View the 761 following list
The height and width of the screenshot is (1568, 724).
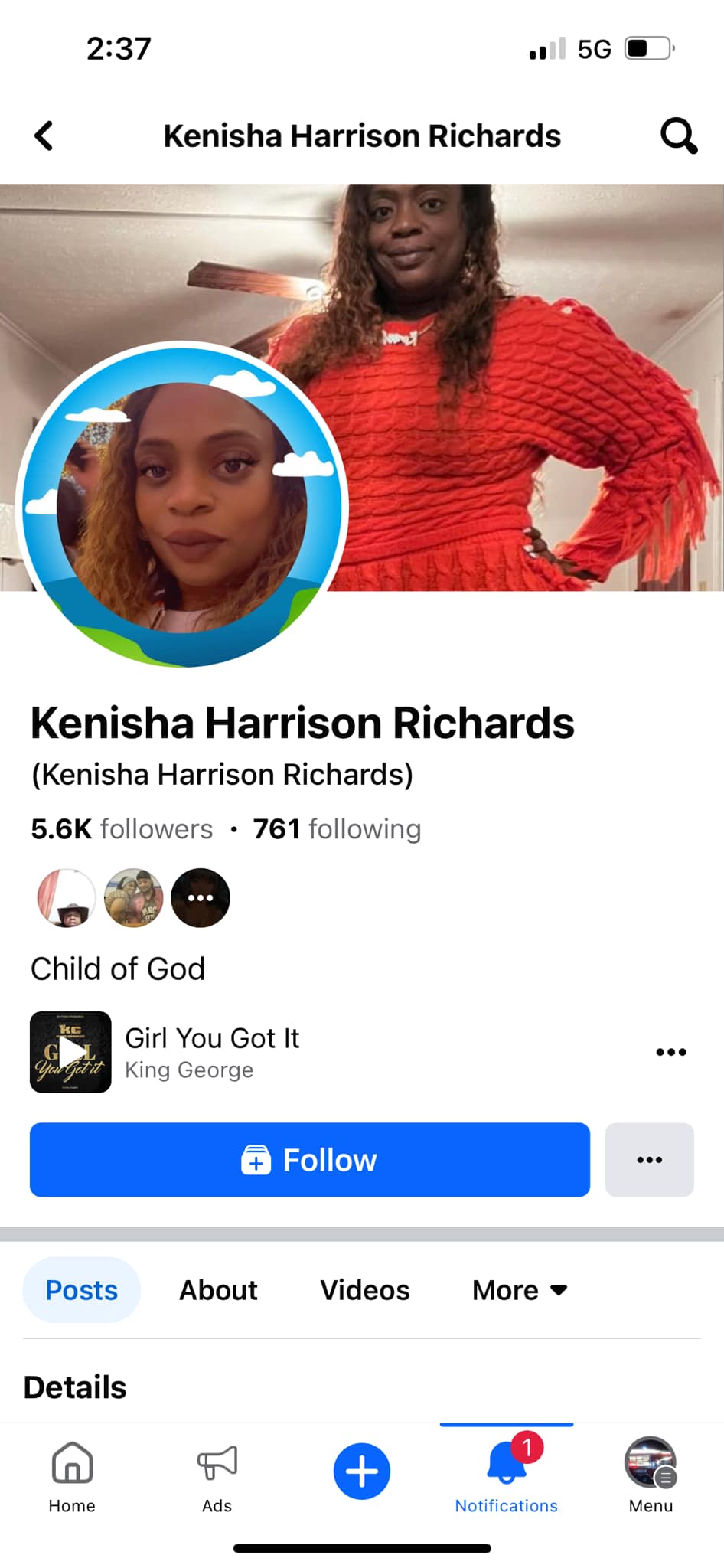[x=337, y=829]
